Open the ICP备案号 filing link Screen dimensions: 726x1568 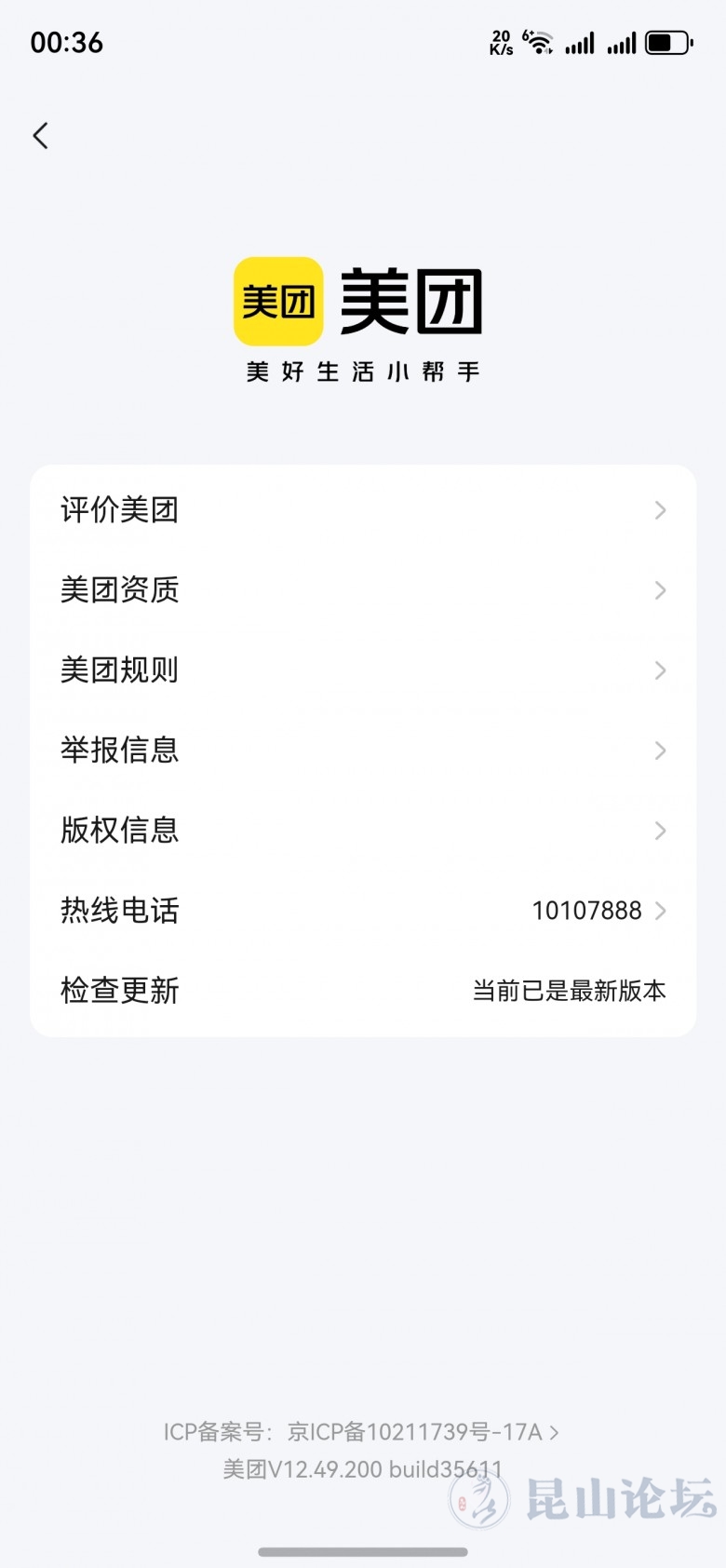coord(362,1432)
